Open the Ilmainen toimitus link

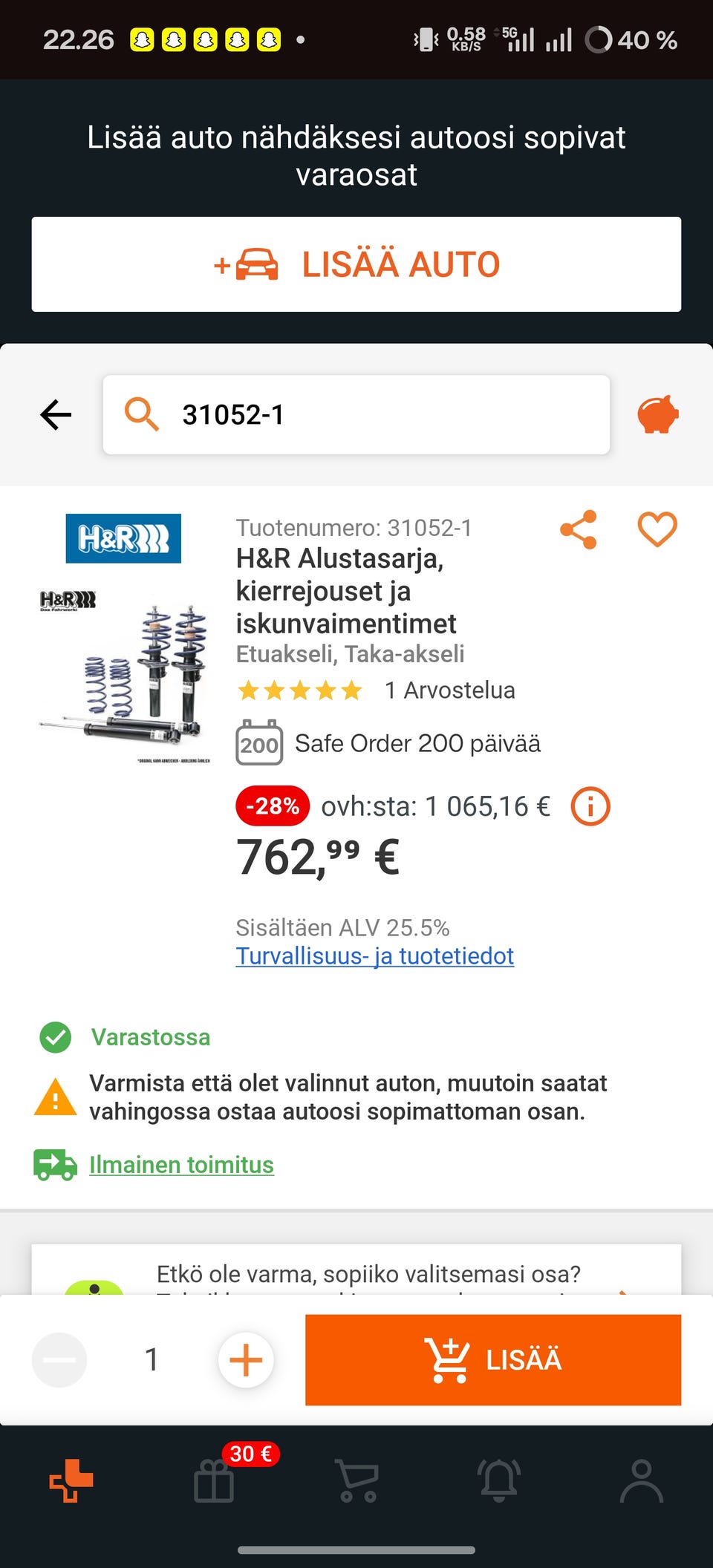pyautogui.click(x=181, y=1164)
